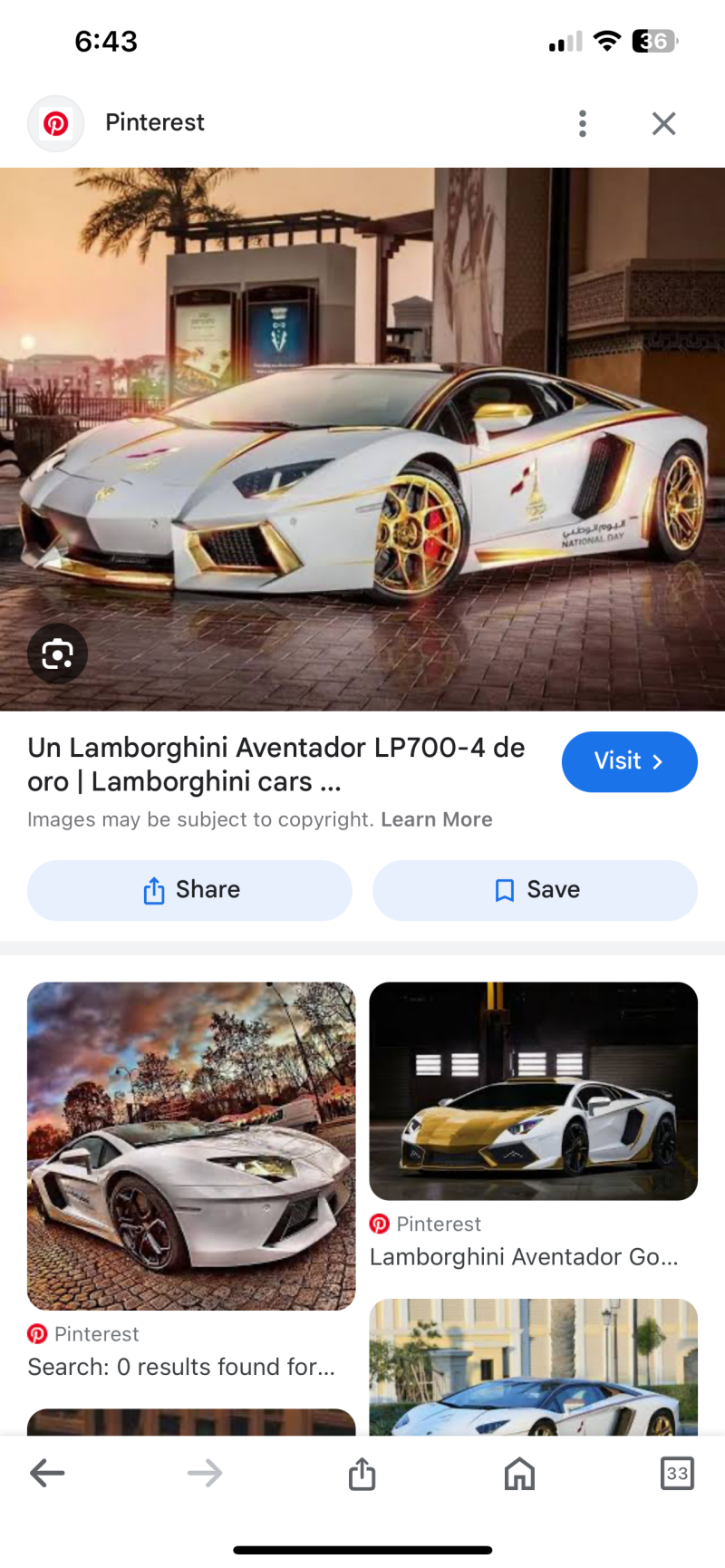
Task: Close the image viewer
Action: 663,123
